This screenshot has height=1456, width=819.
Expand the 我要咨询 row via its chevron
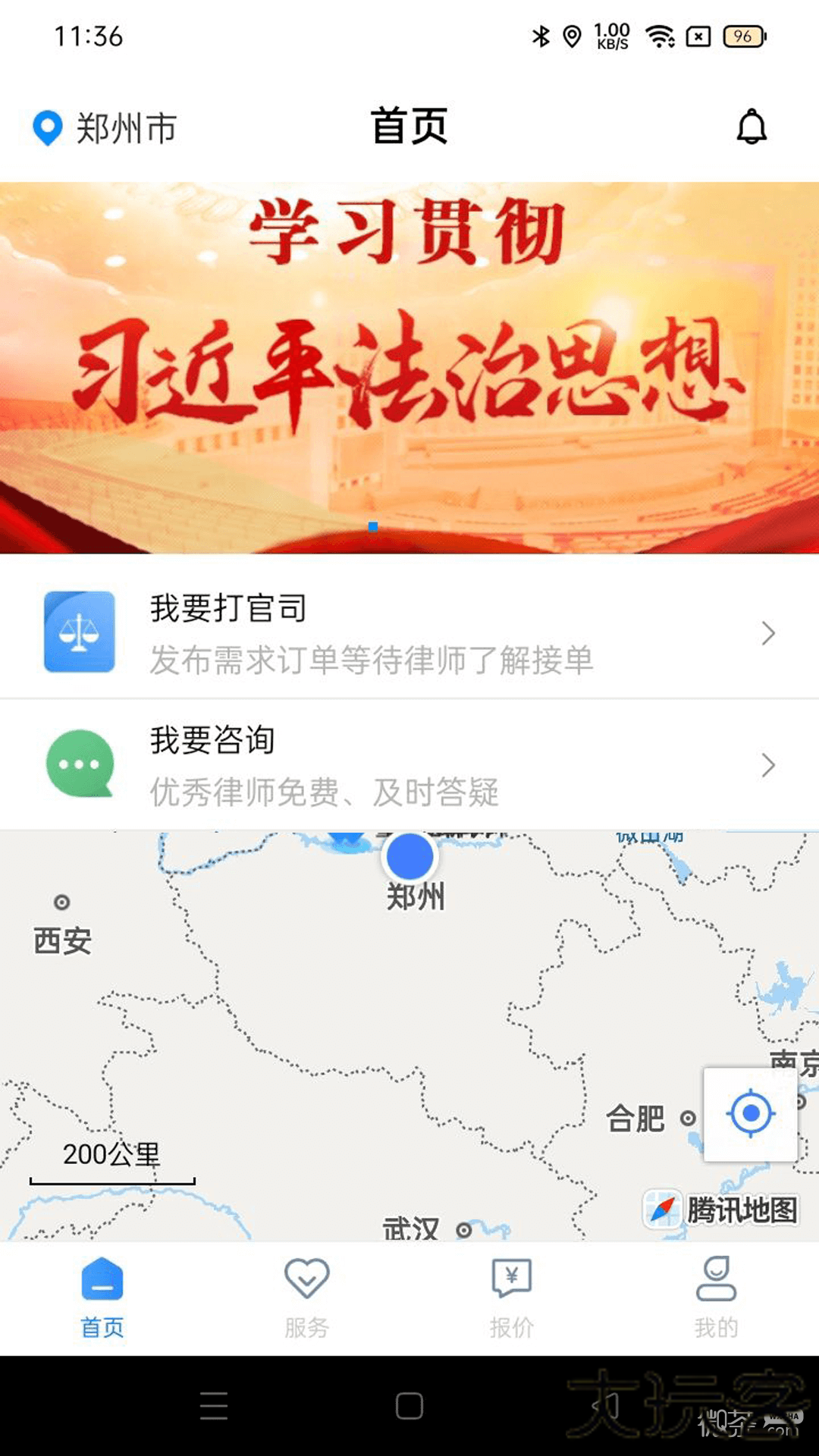768,767
